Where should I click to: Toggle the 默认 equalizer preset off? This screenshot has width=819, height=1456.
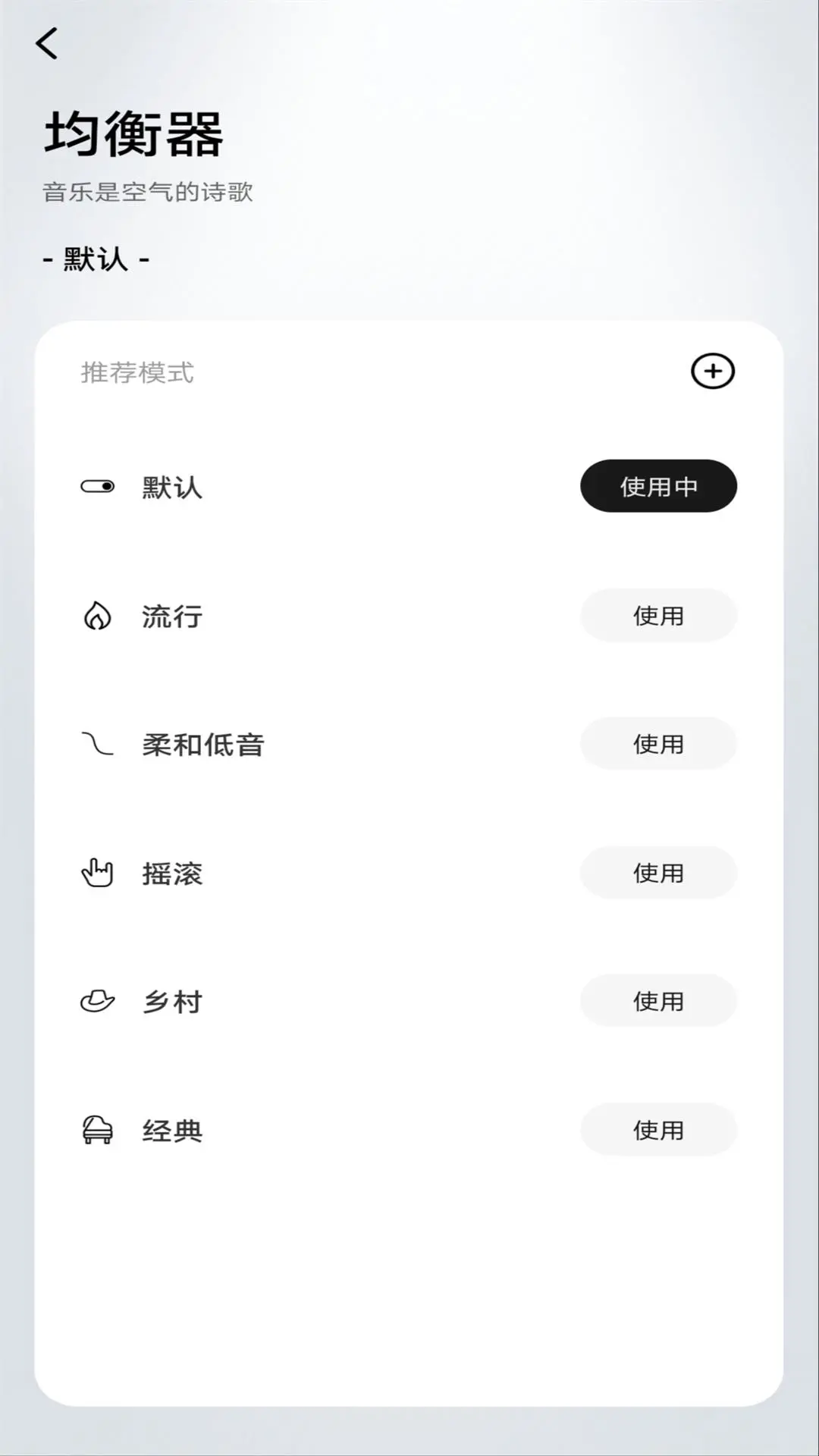(658, 486)
